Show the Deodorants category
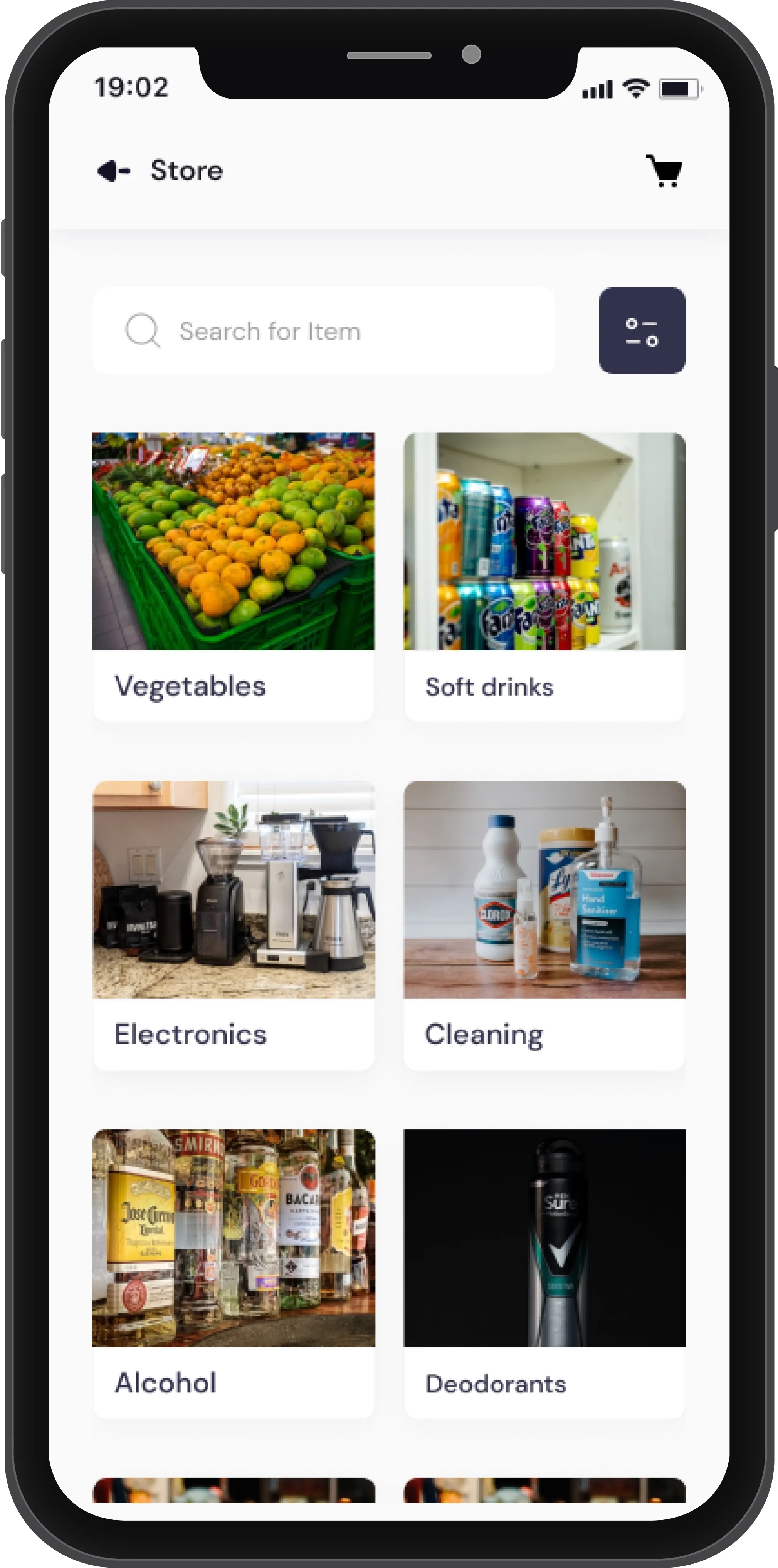 [x=544, y=1272]
